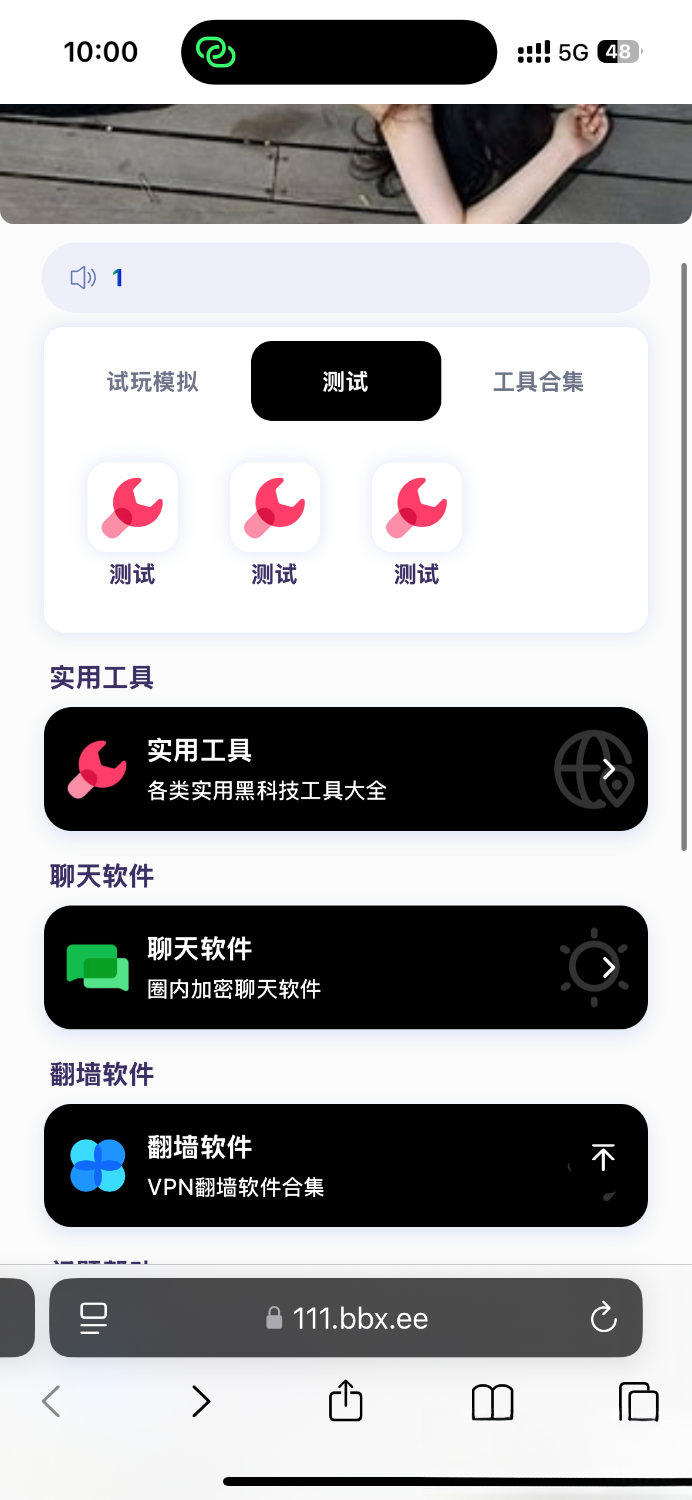Viewport: 692px width, 1500px height.
Task: Open the Safari page settings menu
Action: 94,1318
